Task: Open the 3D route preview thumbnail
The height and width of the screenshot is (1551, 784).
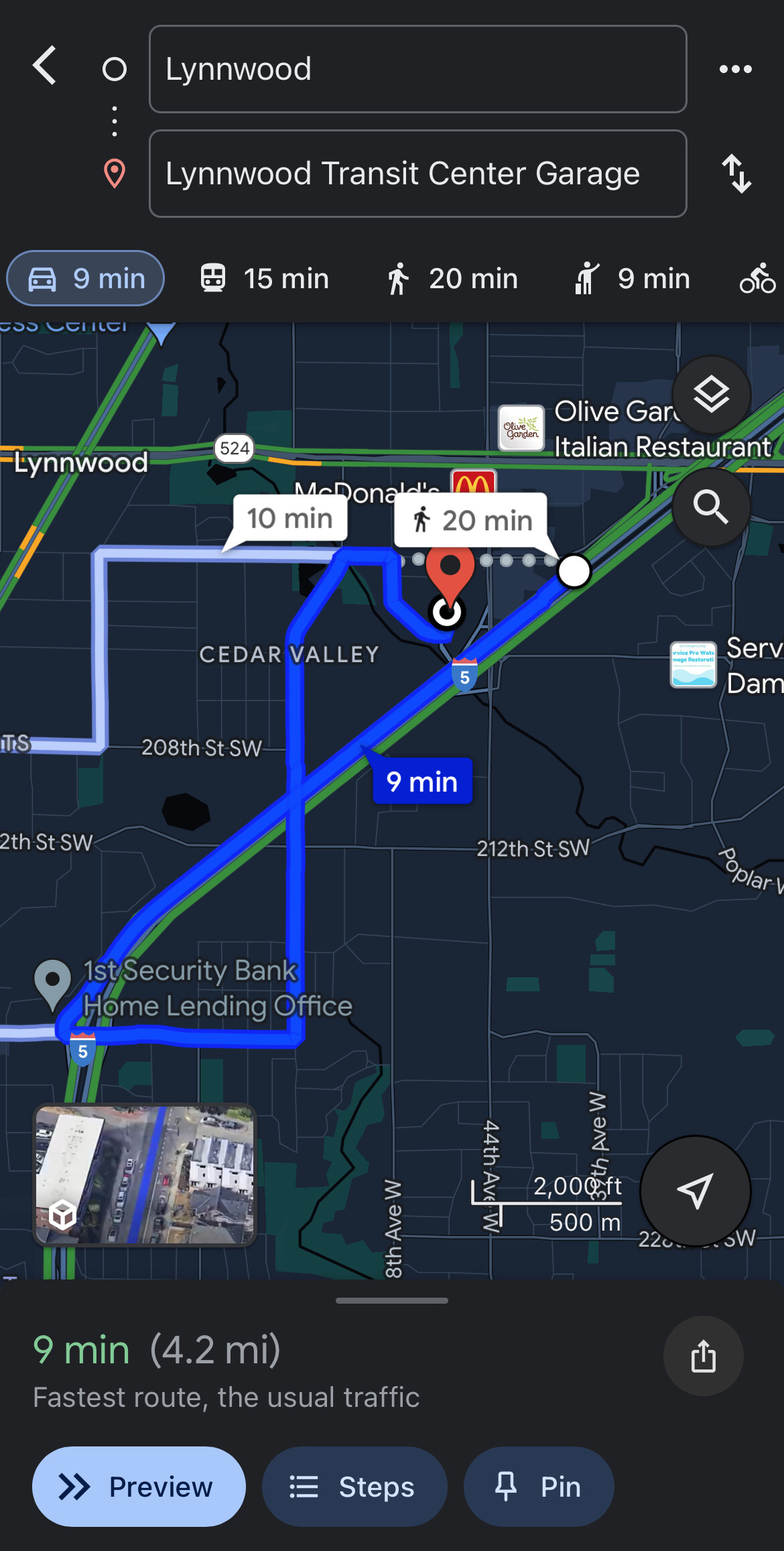Action: pyautogui.click(x=145, y=1175)
